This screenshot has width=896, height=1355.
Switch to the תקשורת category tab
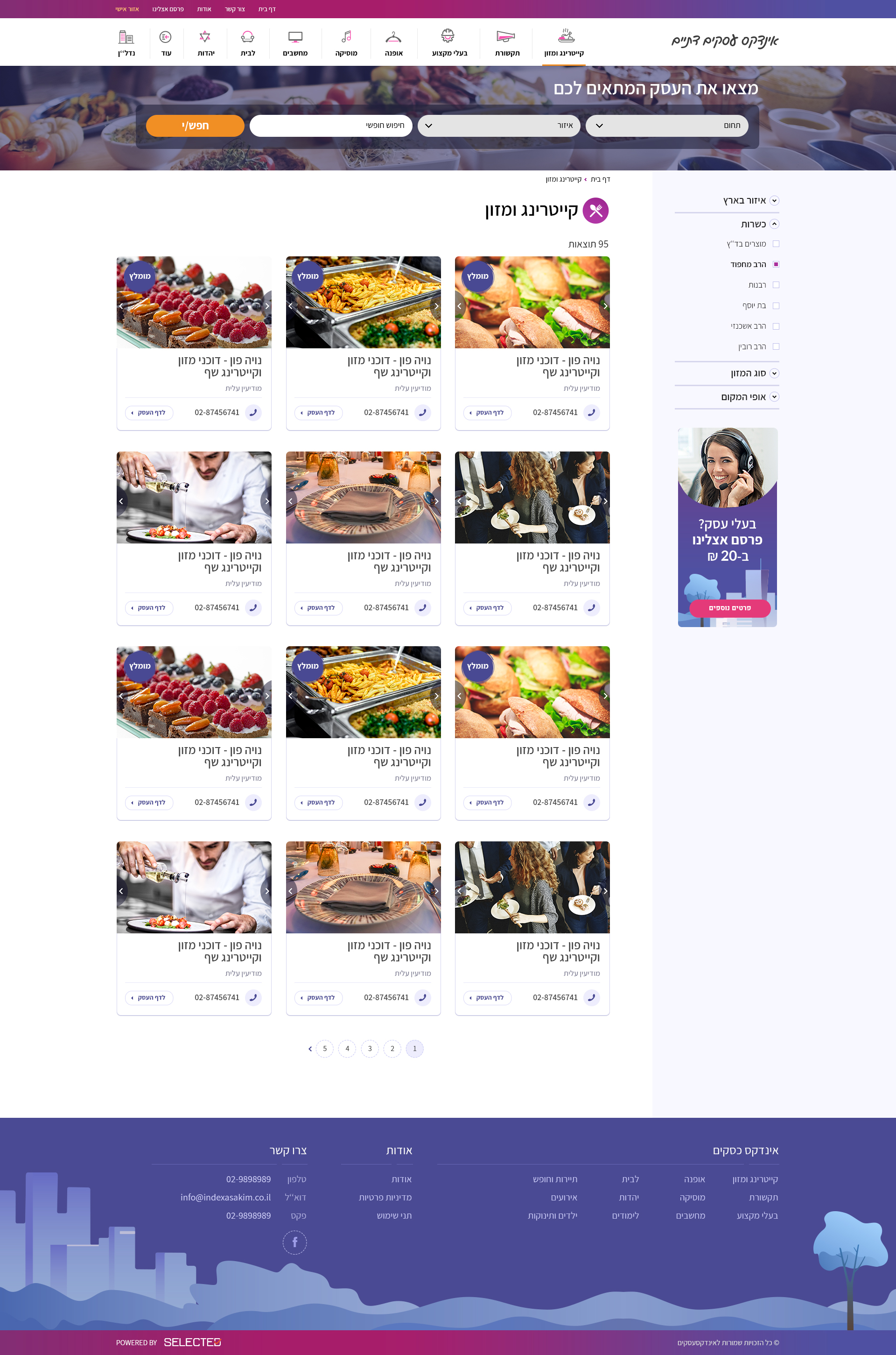(506, 43)
